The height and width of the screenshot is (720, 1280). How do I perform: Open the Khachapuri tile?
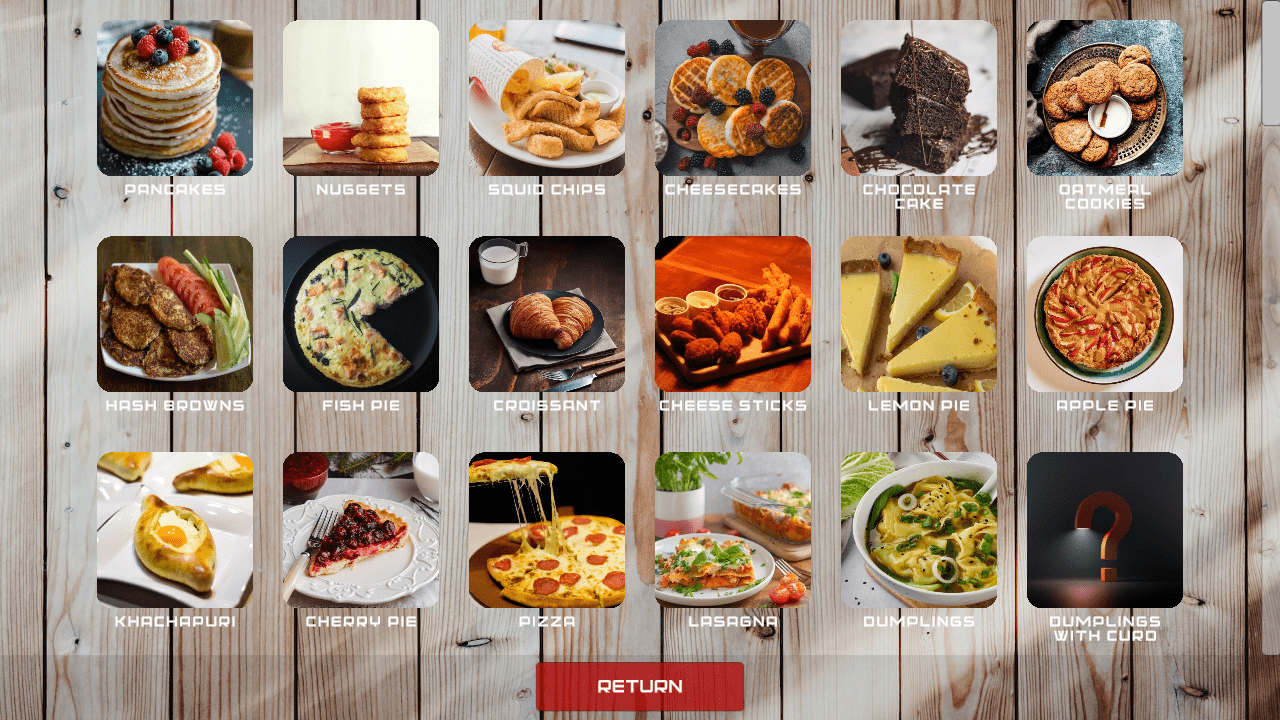tap(175, 530)
